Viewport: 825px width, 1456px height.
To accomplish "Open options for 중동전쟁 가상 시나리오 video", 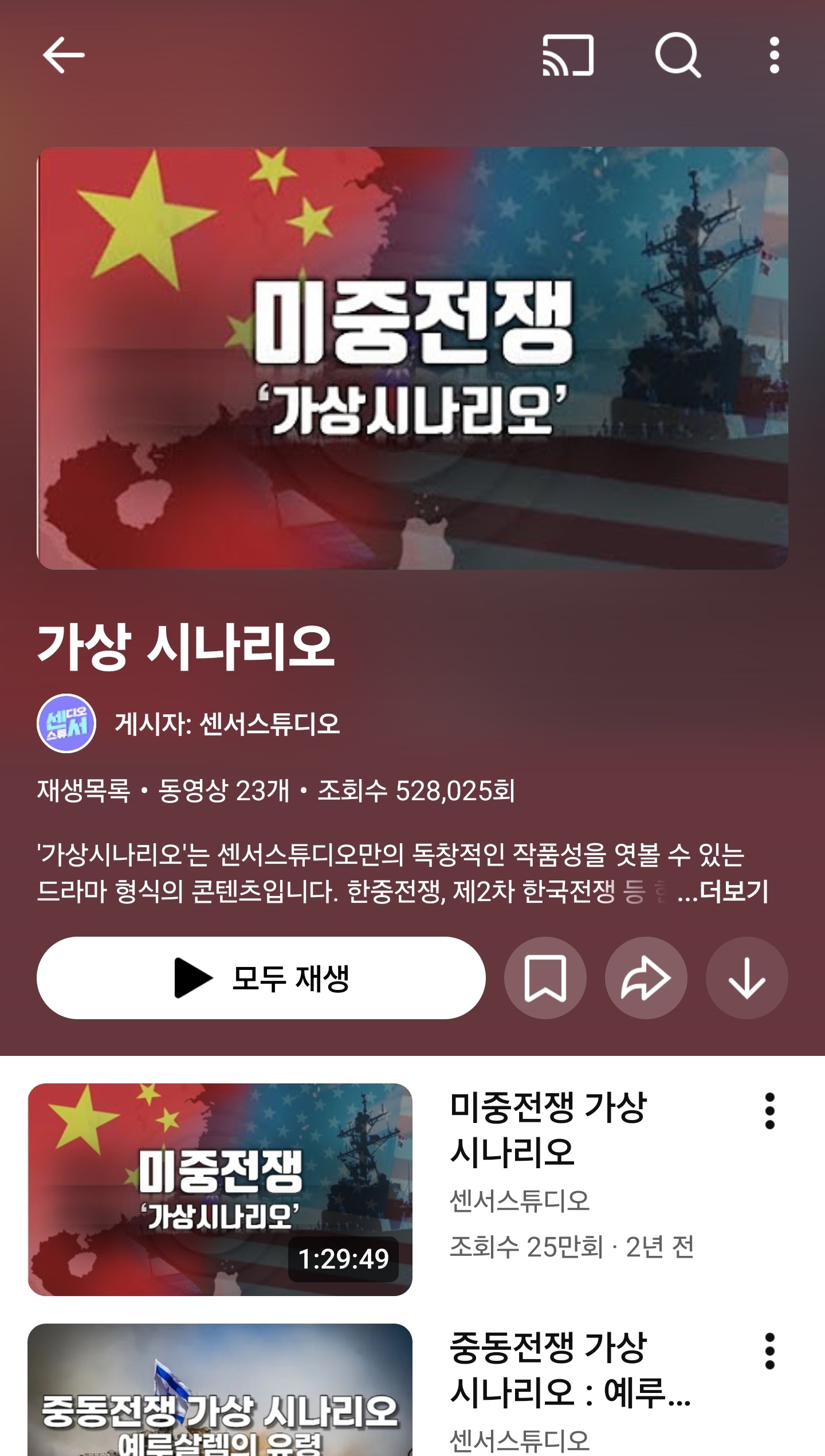I will 769,1351.
